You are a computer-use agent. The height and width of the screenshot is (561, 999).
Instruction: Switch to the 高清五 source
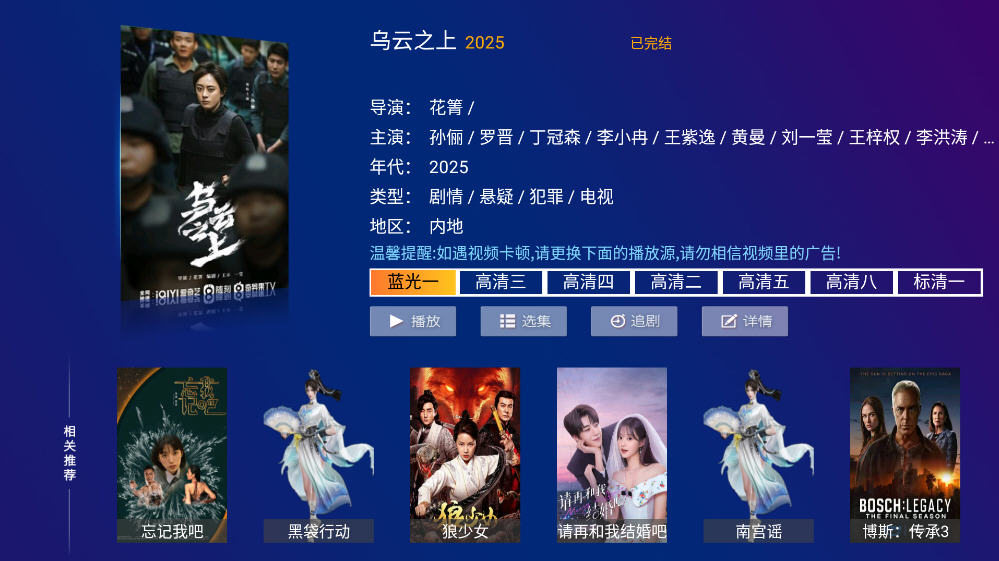[763, 282]
